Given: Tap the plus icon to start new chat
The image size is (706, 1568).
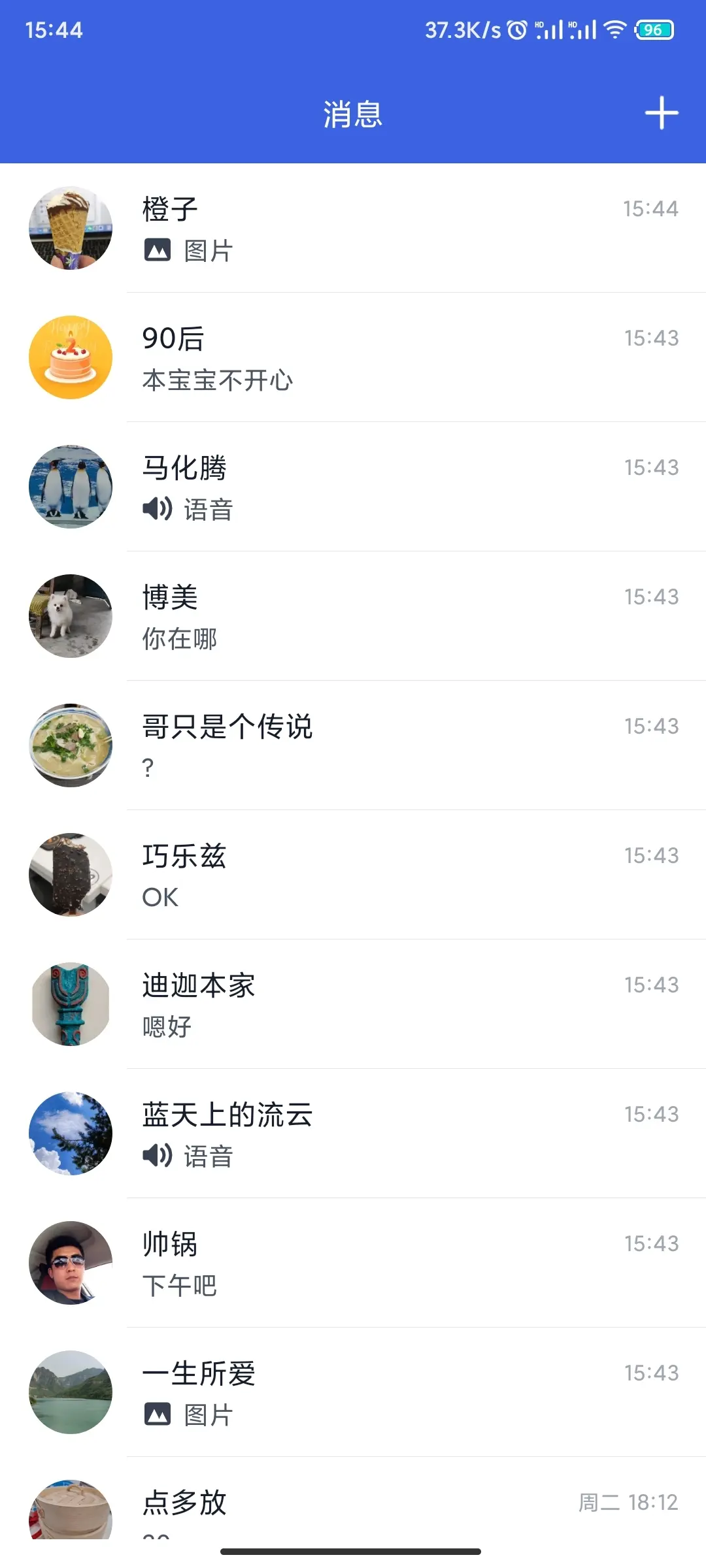Looking at the screenshot, I should pyautogui.click(x=662, y=113).
